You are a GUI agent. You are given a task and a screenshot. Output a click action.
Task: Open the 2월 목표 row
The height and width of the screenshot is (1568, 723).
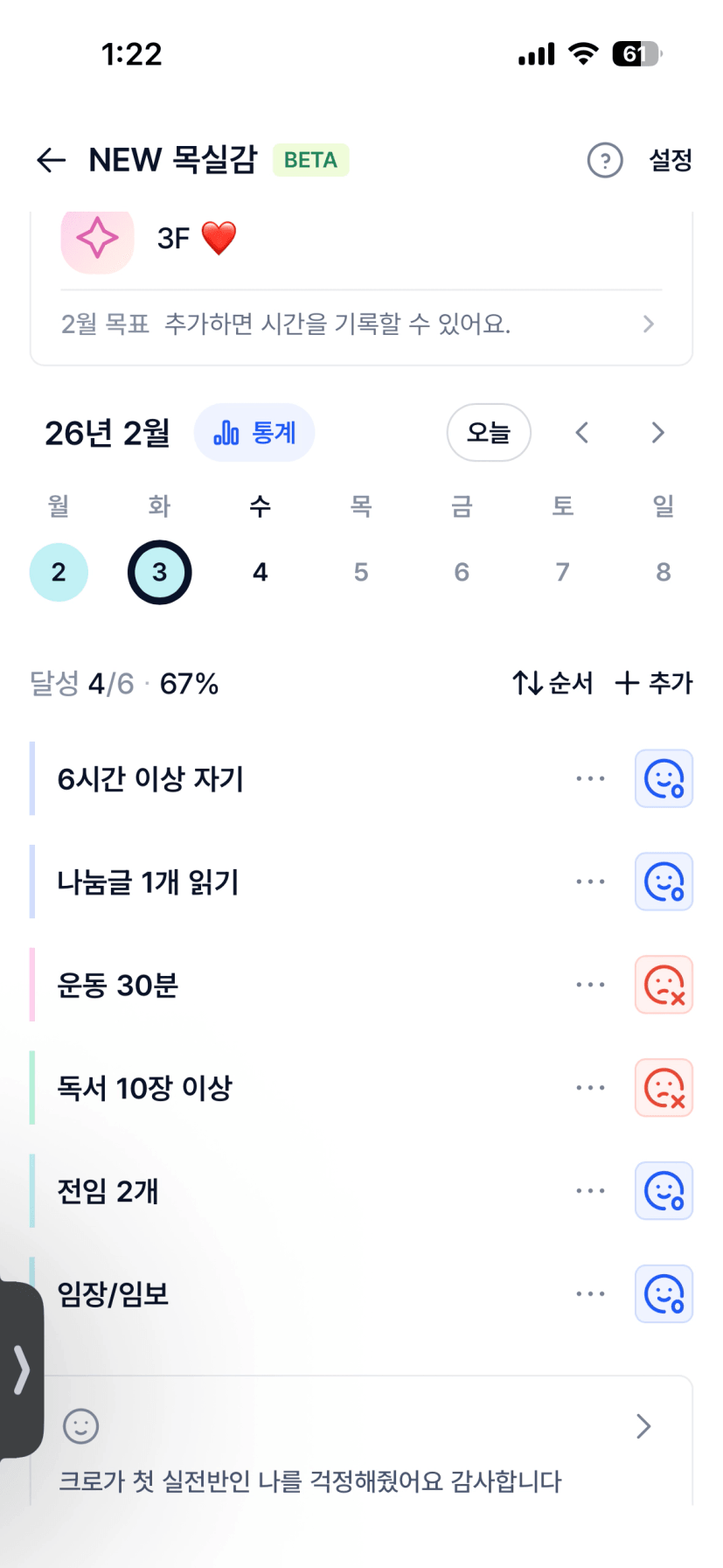360,324
